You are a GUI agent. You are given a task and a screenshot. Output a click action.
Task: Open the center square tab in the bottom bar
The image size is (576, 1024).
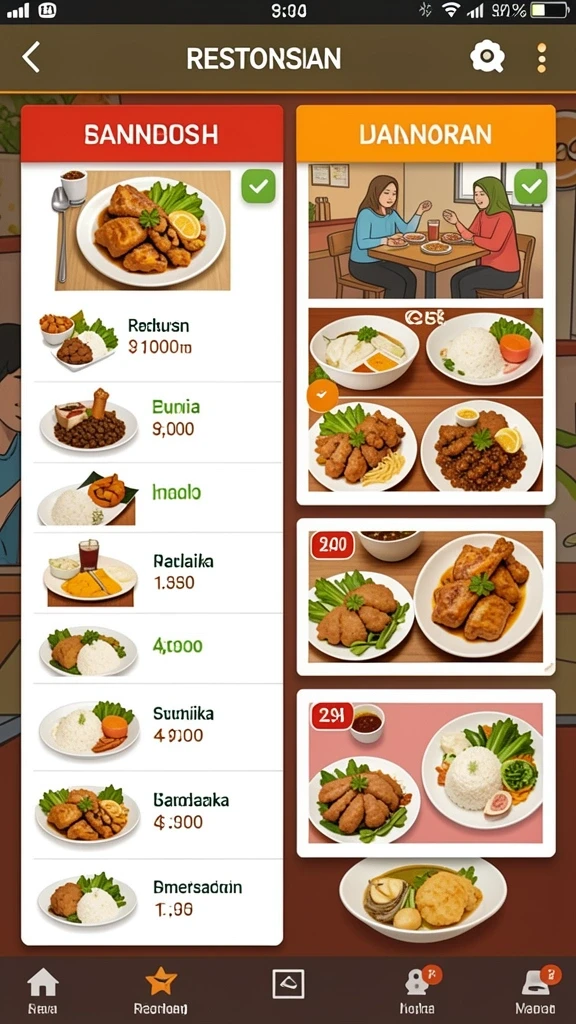[288, 984]
